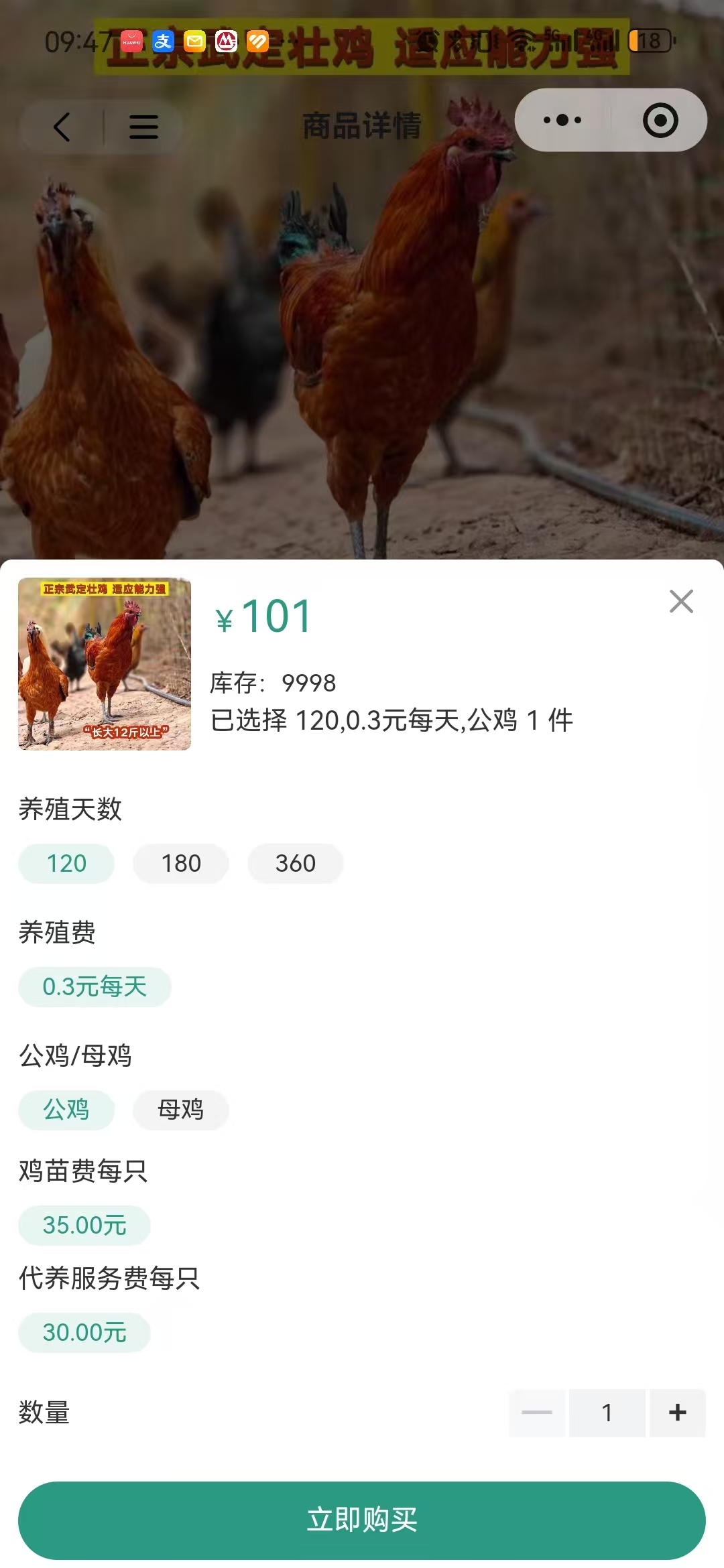Switch to 母鸡 option
This screenshot has height=1568, width=724.
181,1110
